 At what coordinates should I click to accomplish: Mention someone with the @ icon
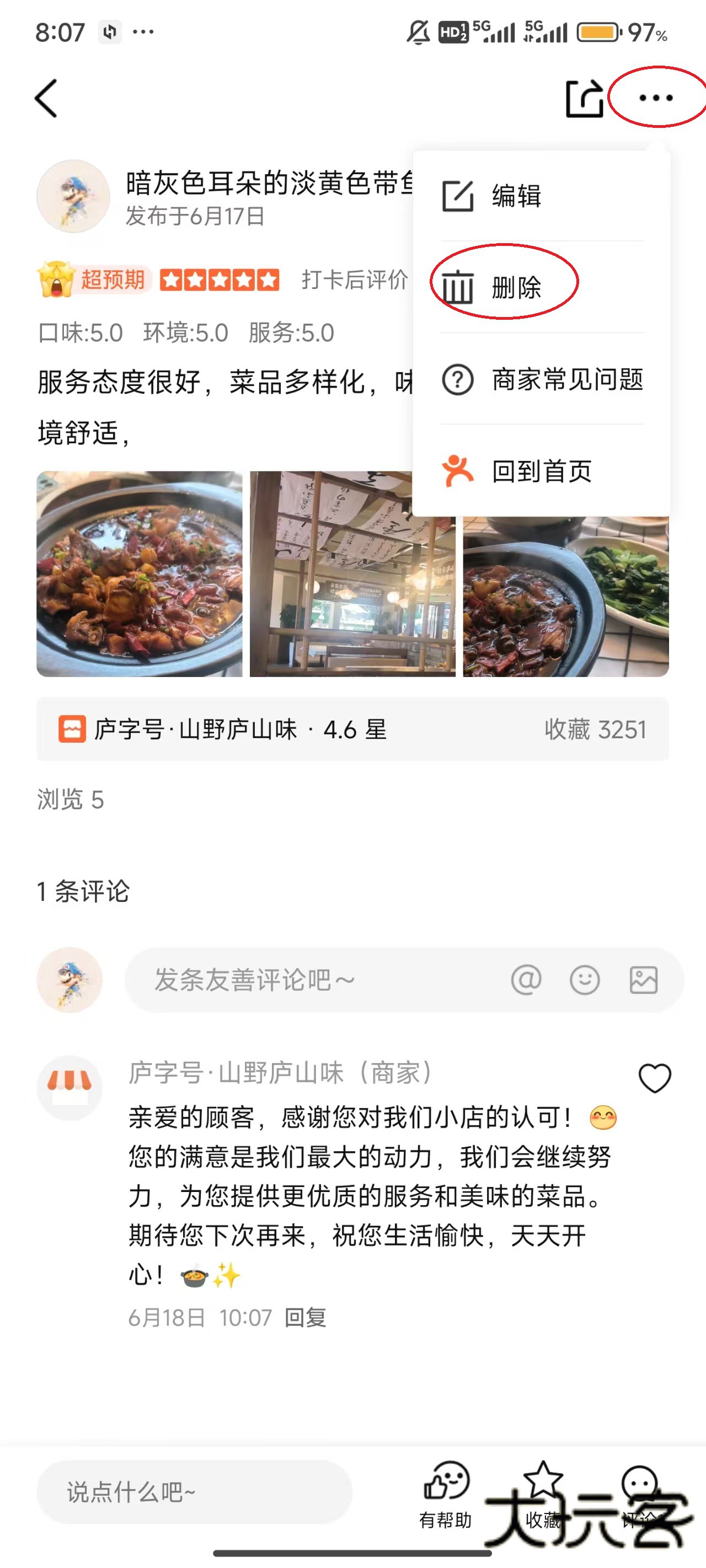point(526,980)
